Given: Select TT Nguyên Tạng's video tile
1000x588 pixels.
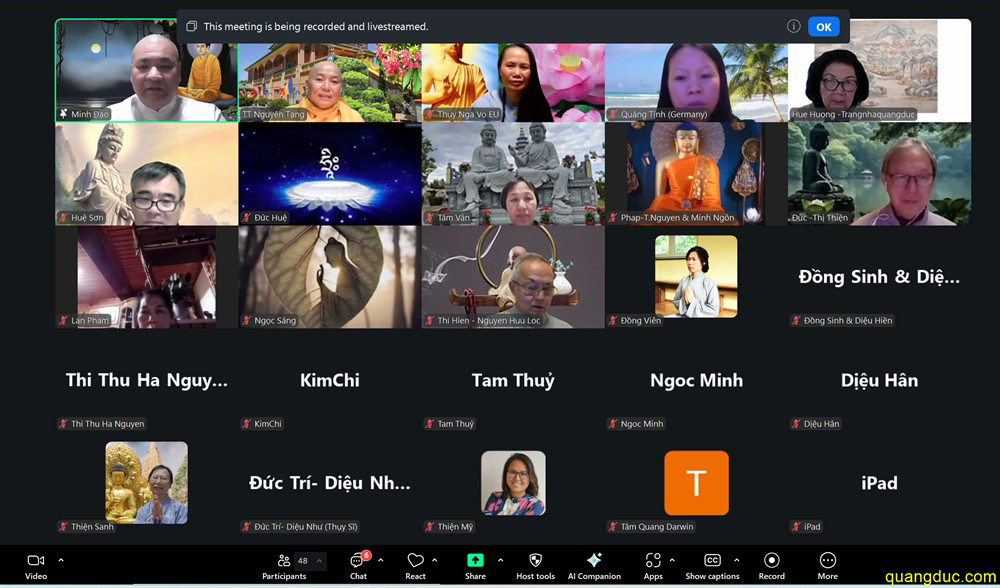Looking at the screenshot, I should (x=329, y=70).
